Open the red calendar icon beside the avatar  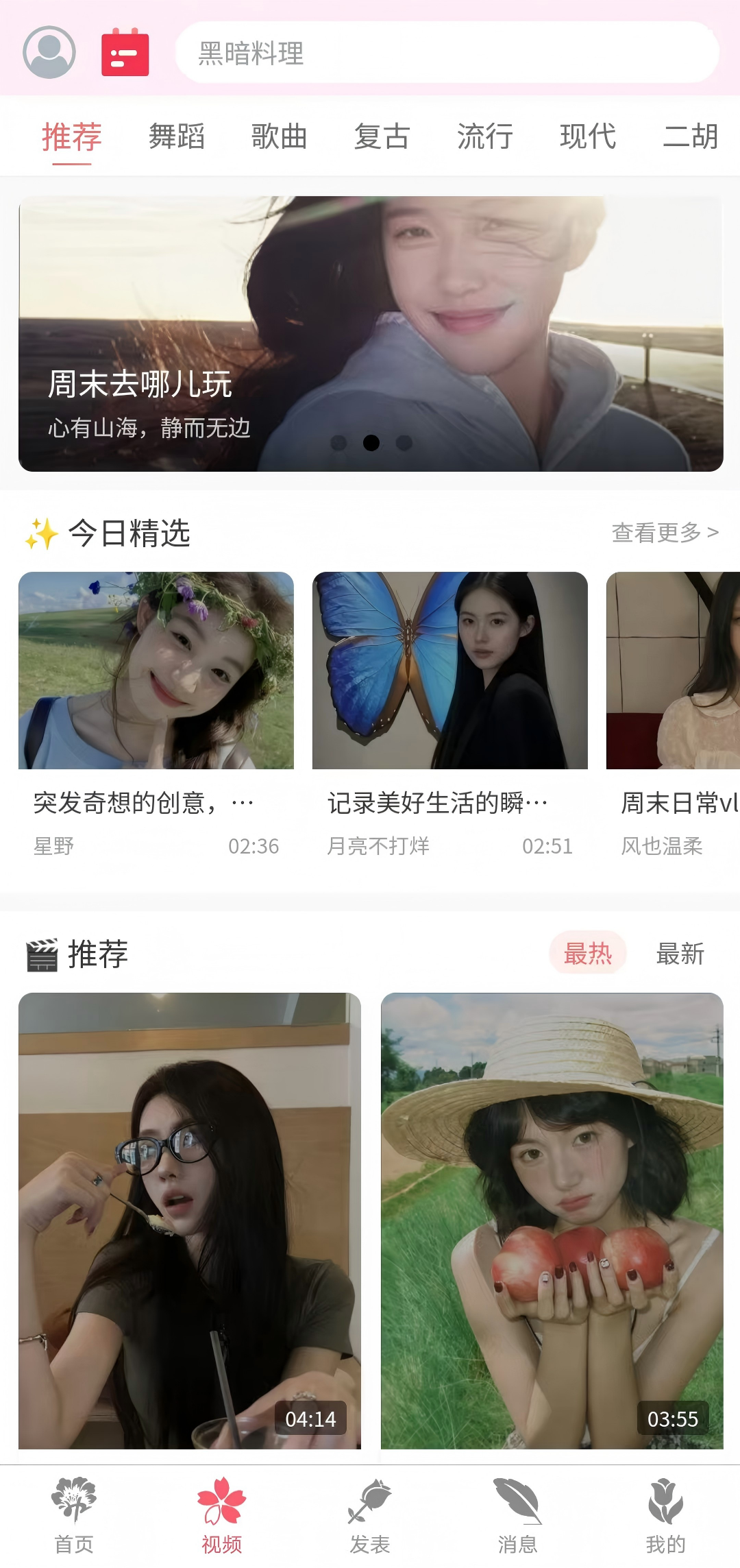[125, 51]
